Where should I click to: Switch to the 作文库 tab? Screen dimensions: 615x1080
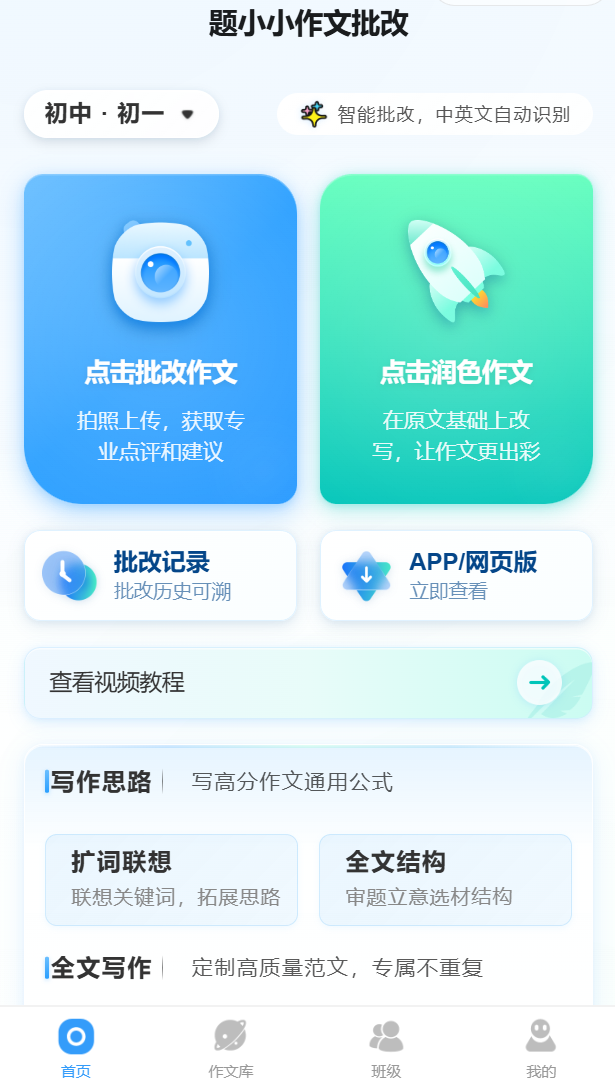[230, 1046]
